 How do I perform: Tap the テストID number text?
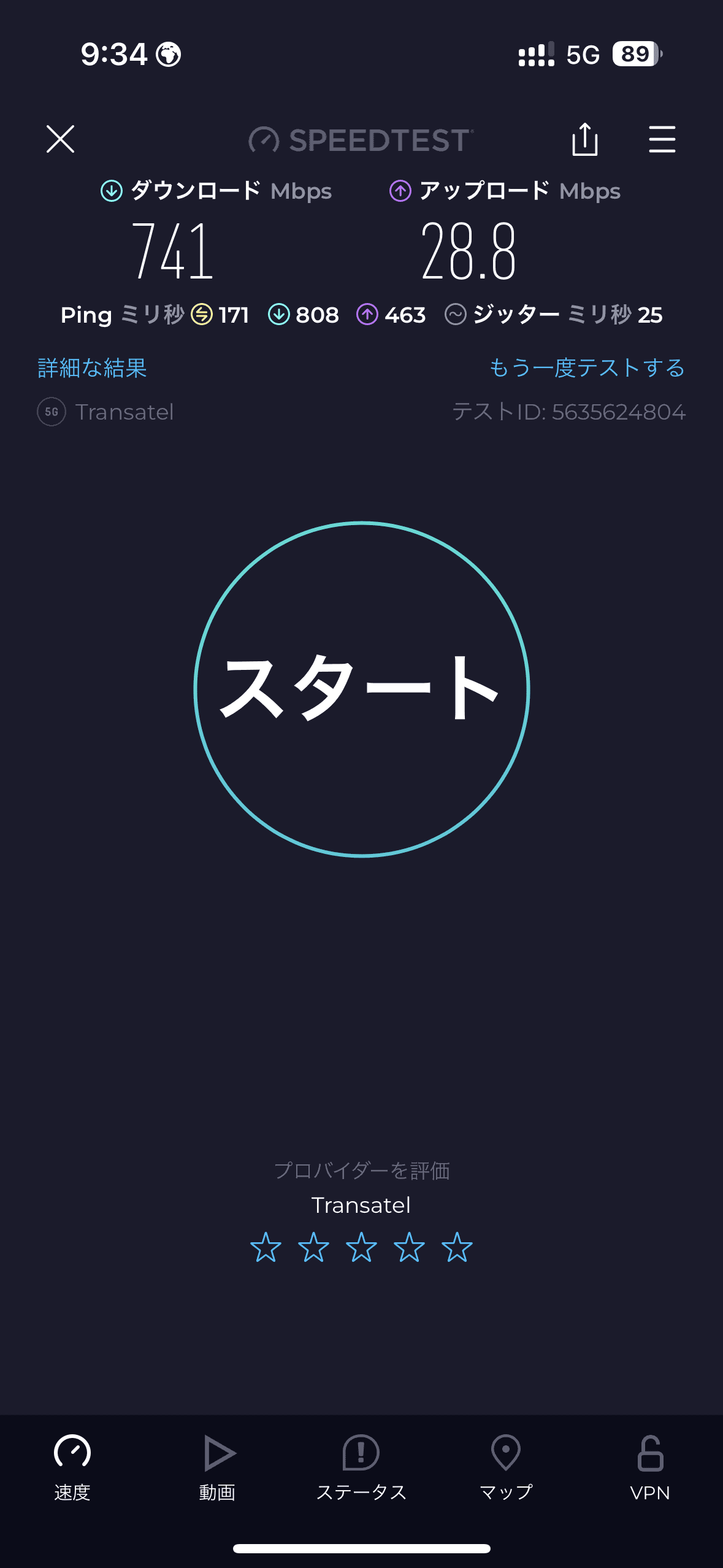point(569,412)
